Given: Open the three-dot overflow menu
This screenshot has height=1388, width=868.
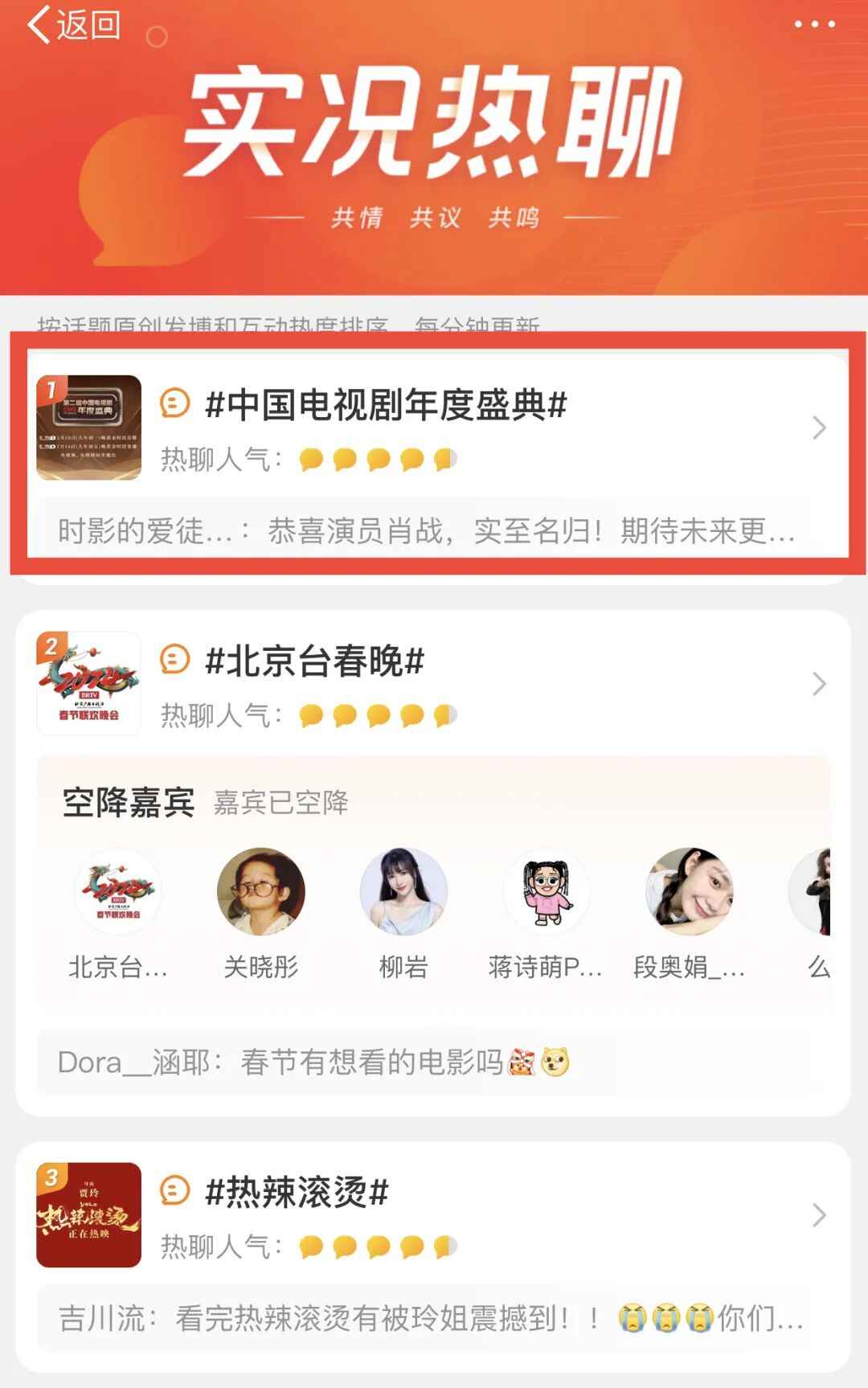Looking at the screenshot, I should (814, 25).
